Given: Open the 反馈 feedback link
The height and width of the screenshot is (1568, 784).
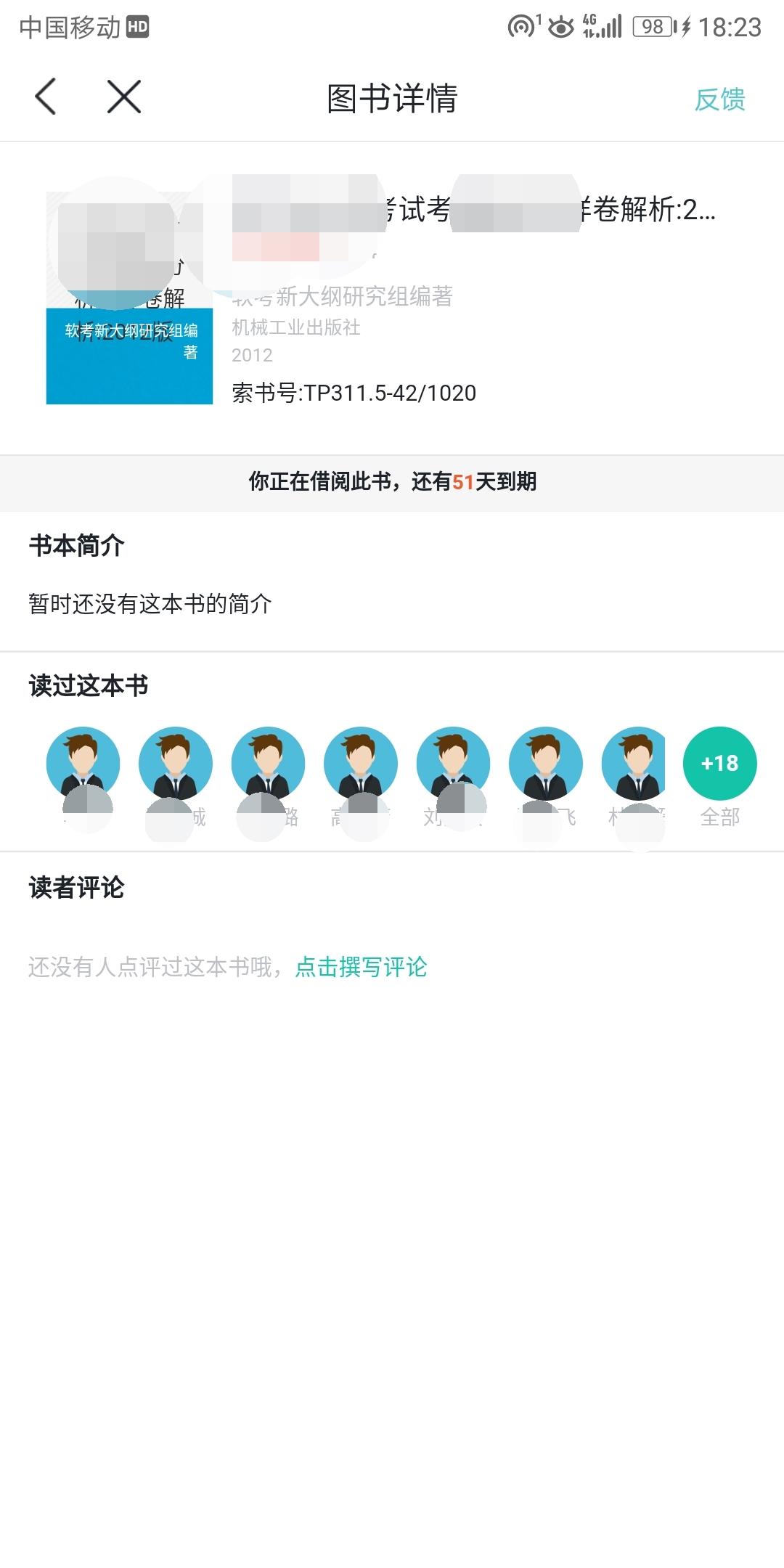Looking at the screenshot, I should pos(719,99).
